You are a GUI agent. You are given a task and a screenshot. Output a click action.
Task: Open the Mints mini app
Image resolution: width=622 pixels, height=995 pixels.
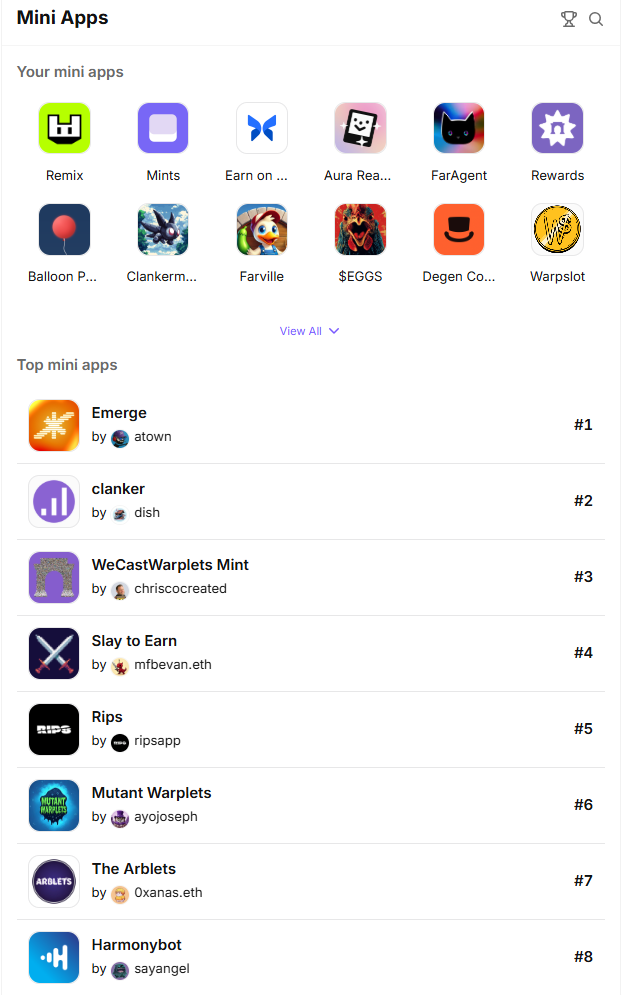(163, 129)
